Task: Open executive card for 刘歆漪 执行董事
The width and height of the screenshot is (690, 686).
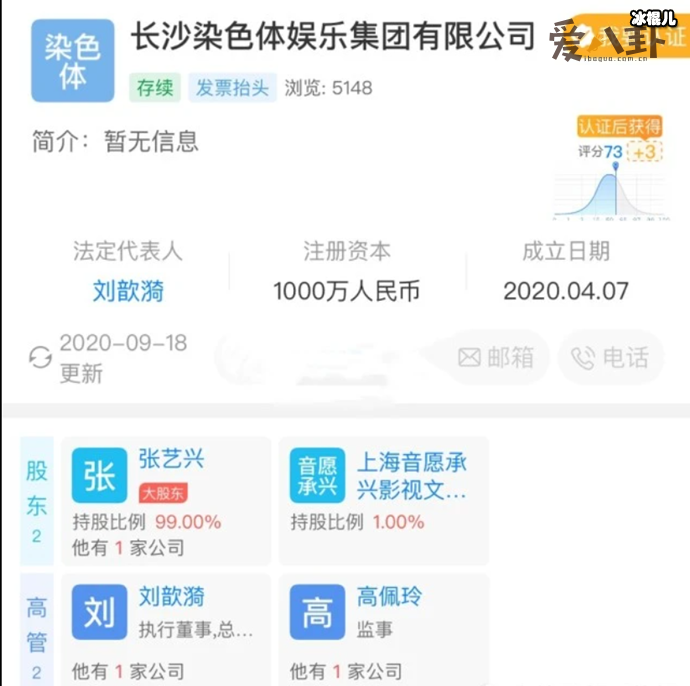Action: point(167,627)
